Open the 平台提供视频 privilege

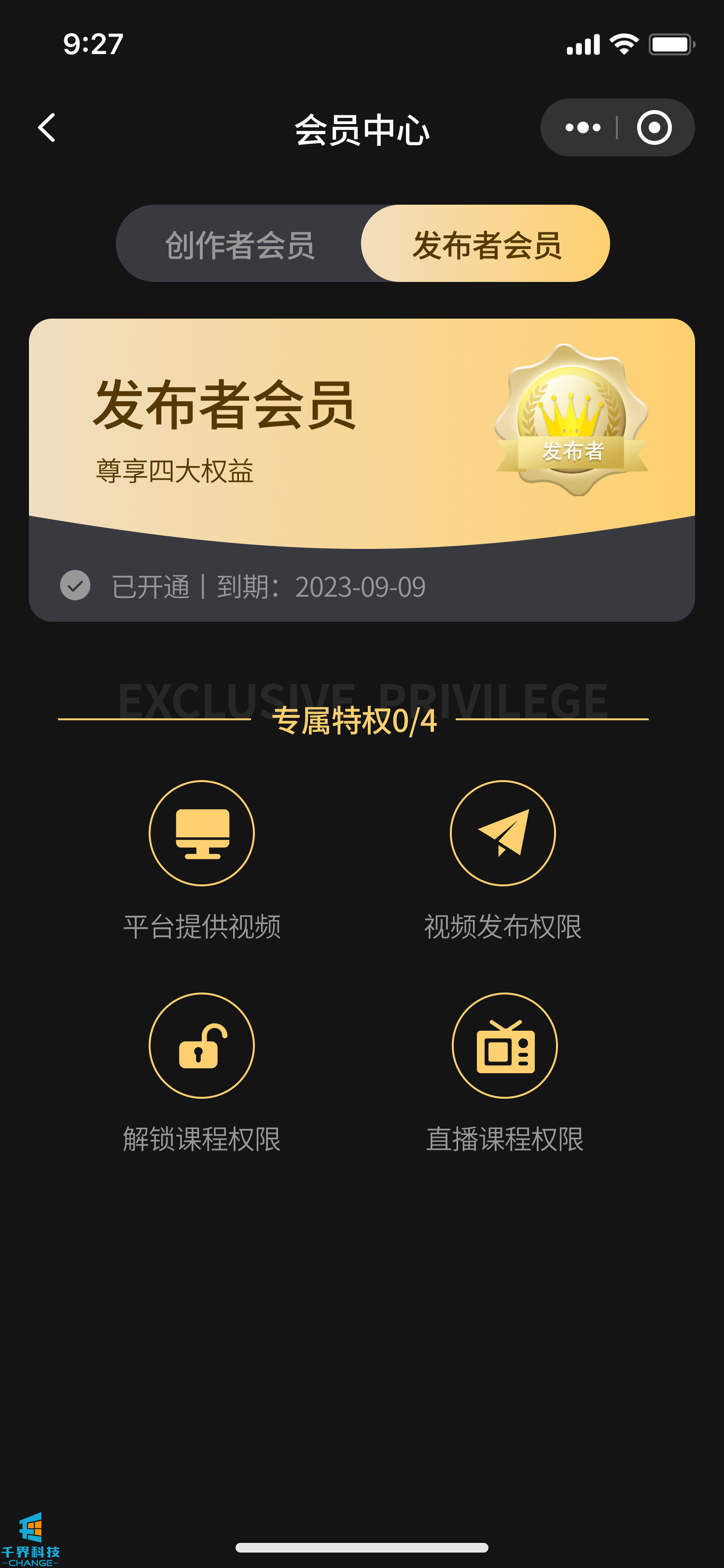(x=201, y=833)
